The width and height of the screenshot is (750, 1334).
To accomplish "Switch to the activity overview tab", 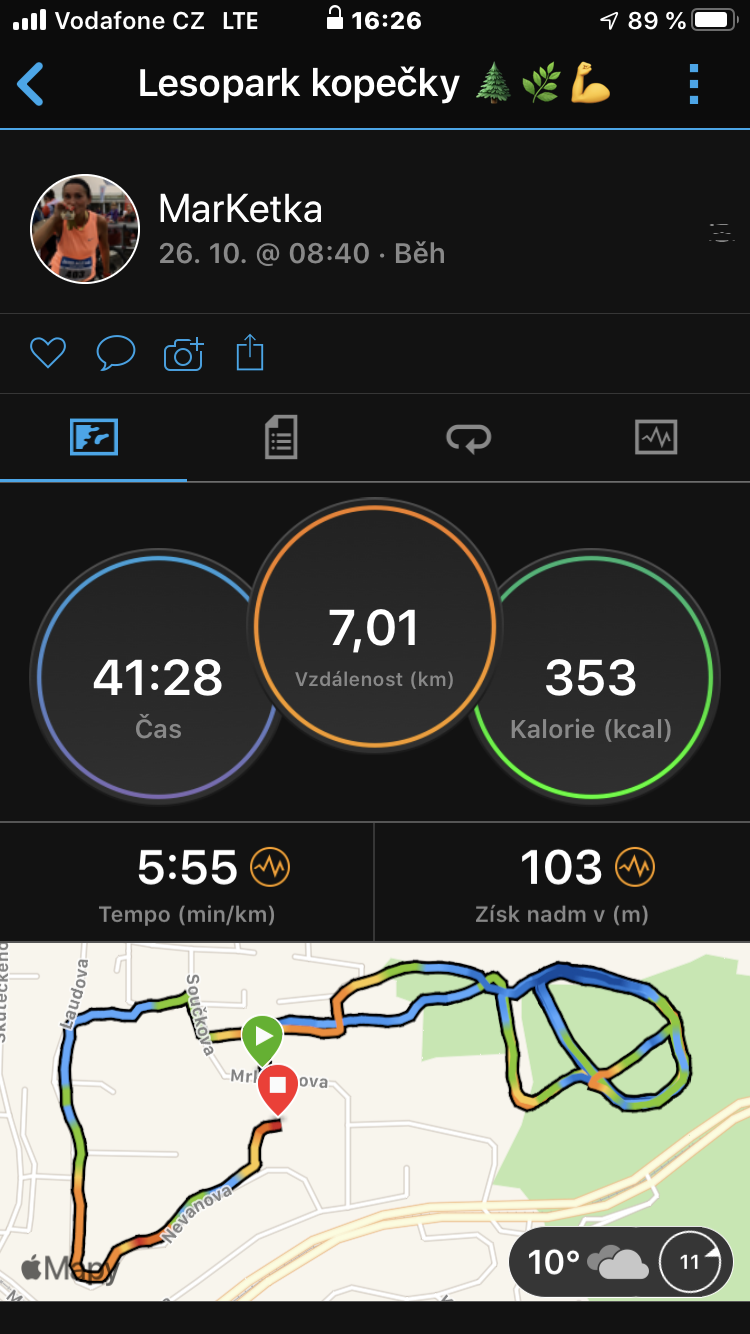I will [x=94, y=437].
